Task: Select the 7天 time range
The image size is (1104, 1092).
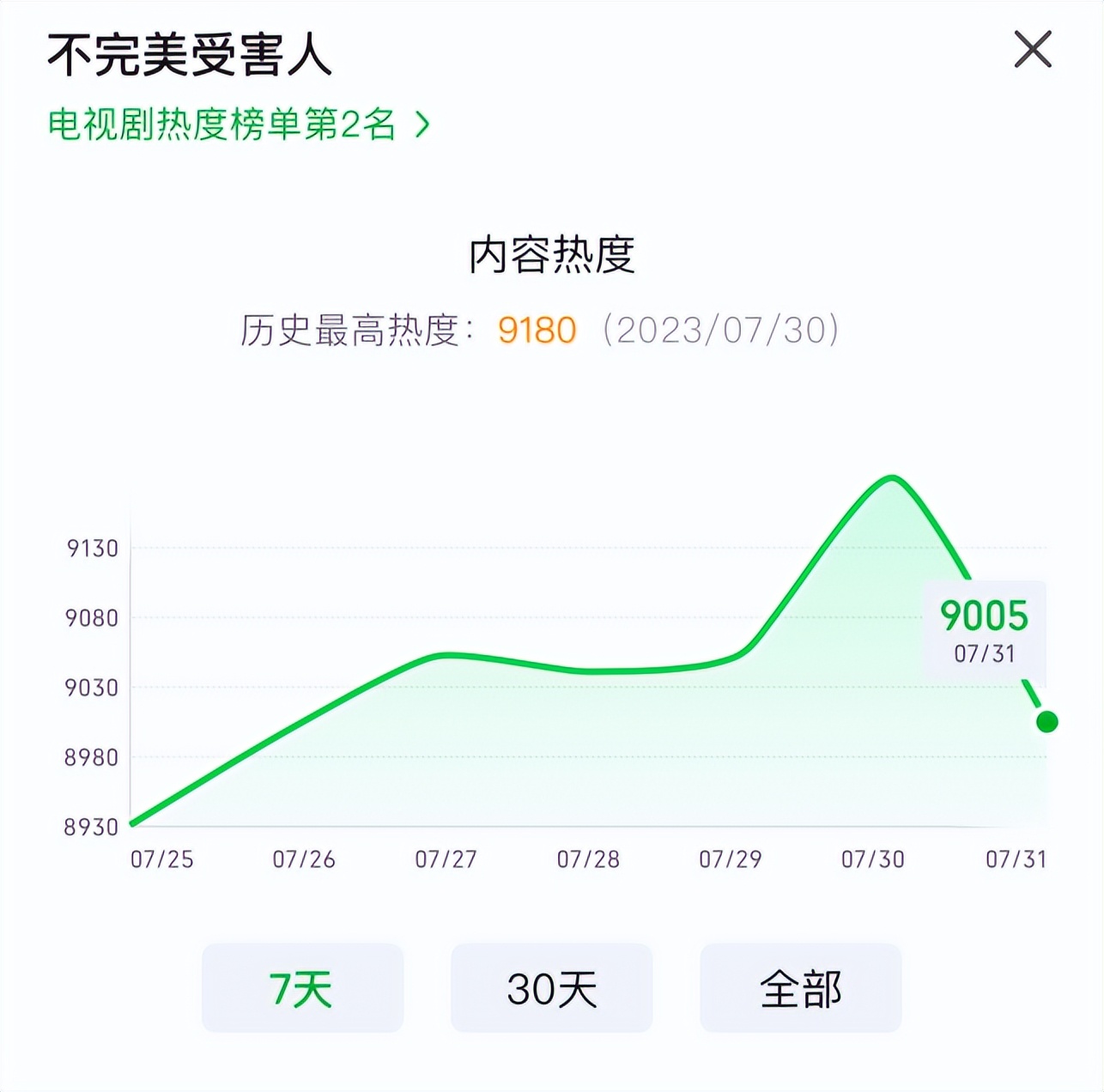Action: tap(302, 988)
